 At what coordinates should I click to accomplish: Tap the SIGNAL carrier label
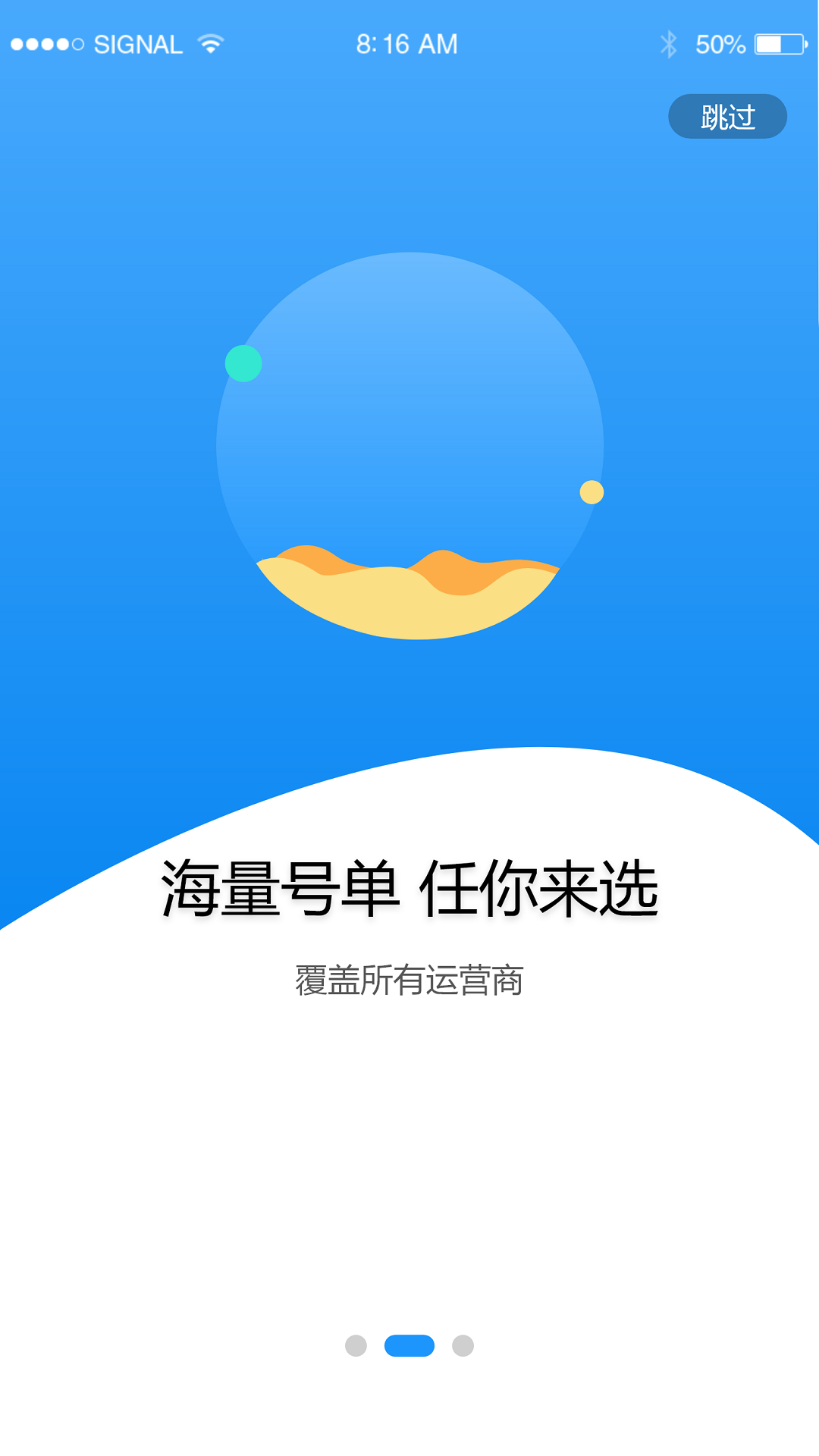(x=140, y=43)
